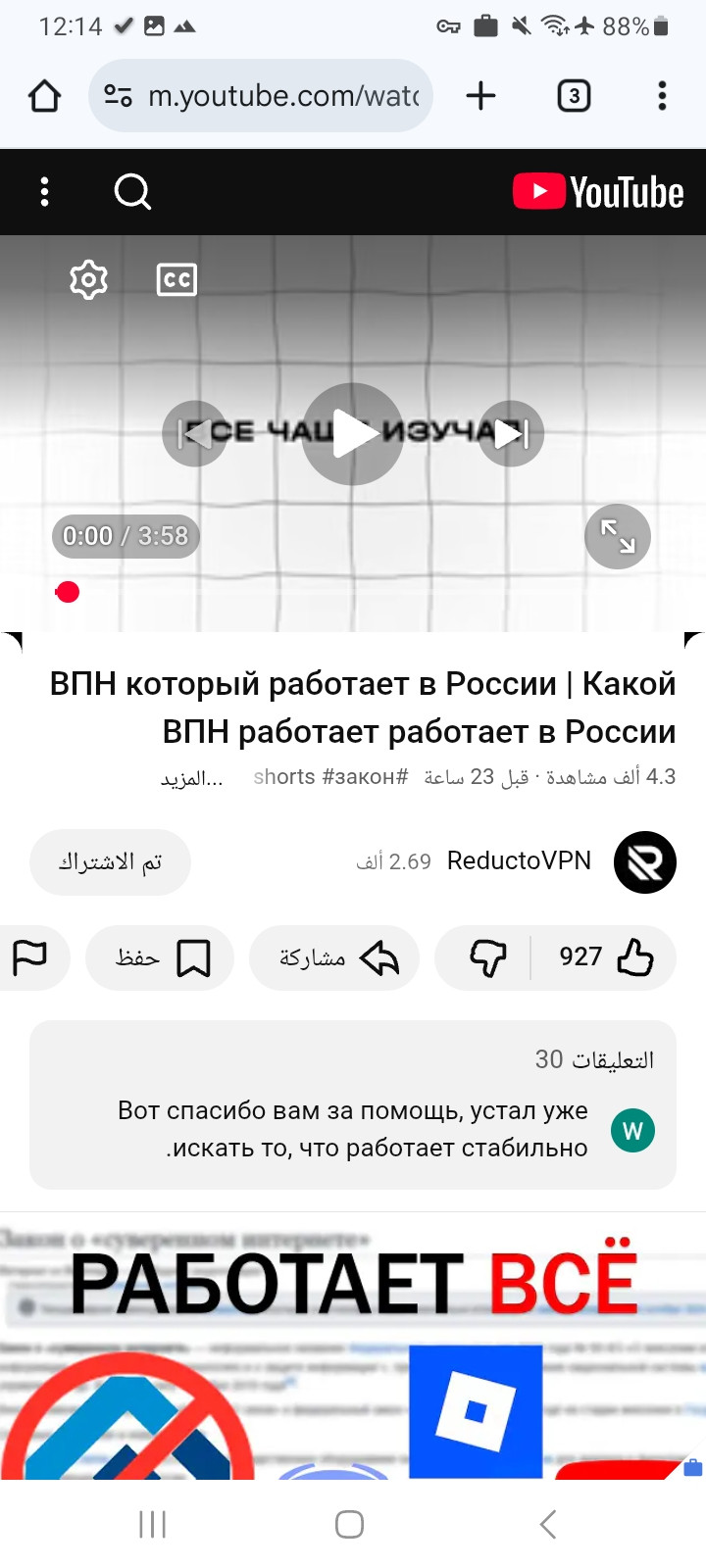This screenshot has height=1568, width=706.
Task: Open the browser home page
Action: tap(45, 96)
